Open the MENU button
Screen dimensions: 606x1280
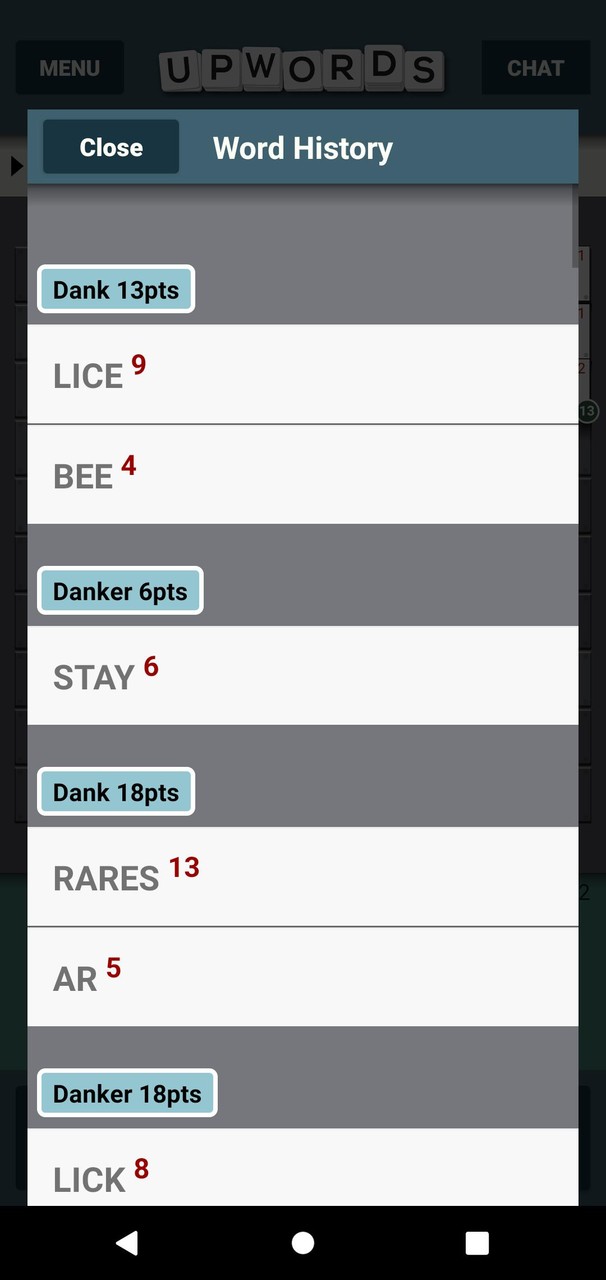69,68
